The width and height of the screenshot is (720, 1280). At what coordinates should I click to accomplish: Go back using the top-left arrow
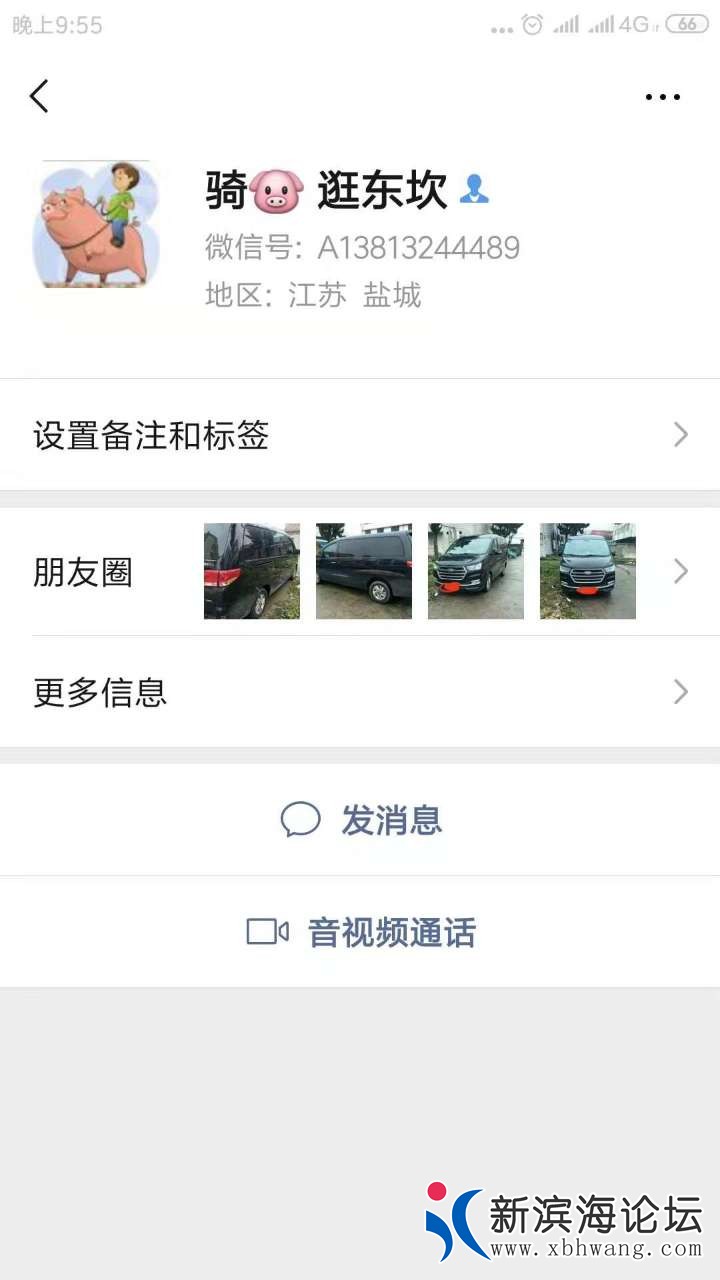click(x=39, y=97)
